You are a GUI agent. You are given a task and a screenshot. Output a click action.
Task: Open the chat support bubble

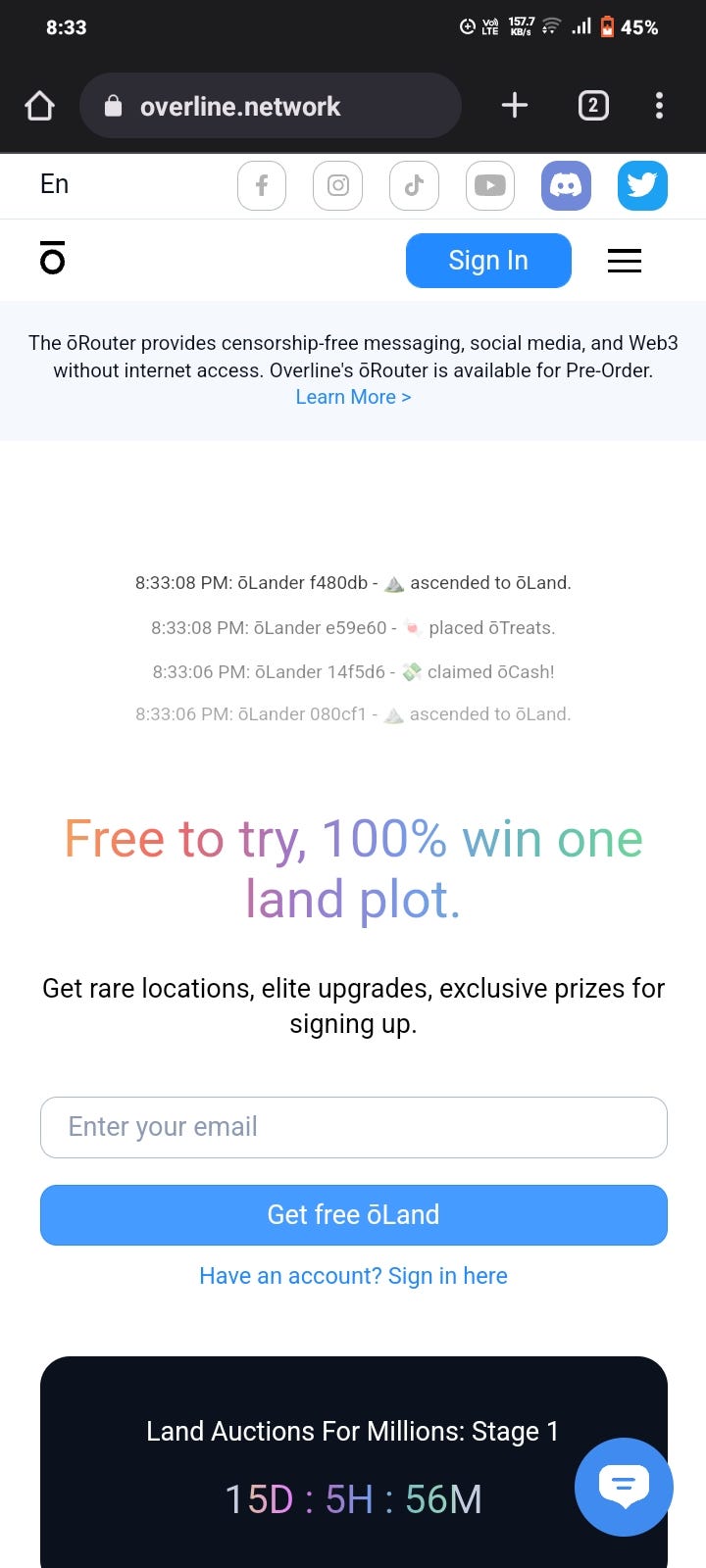pos(624,1487)
